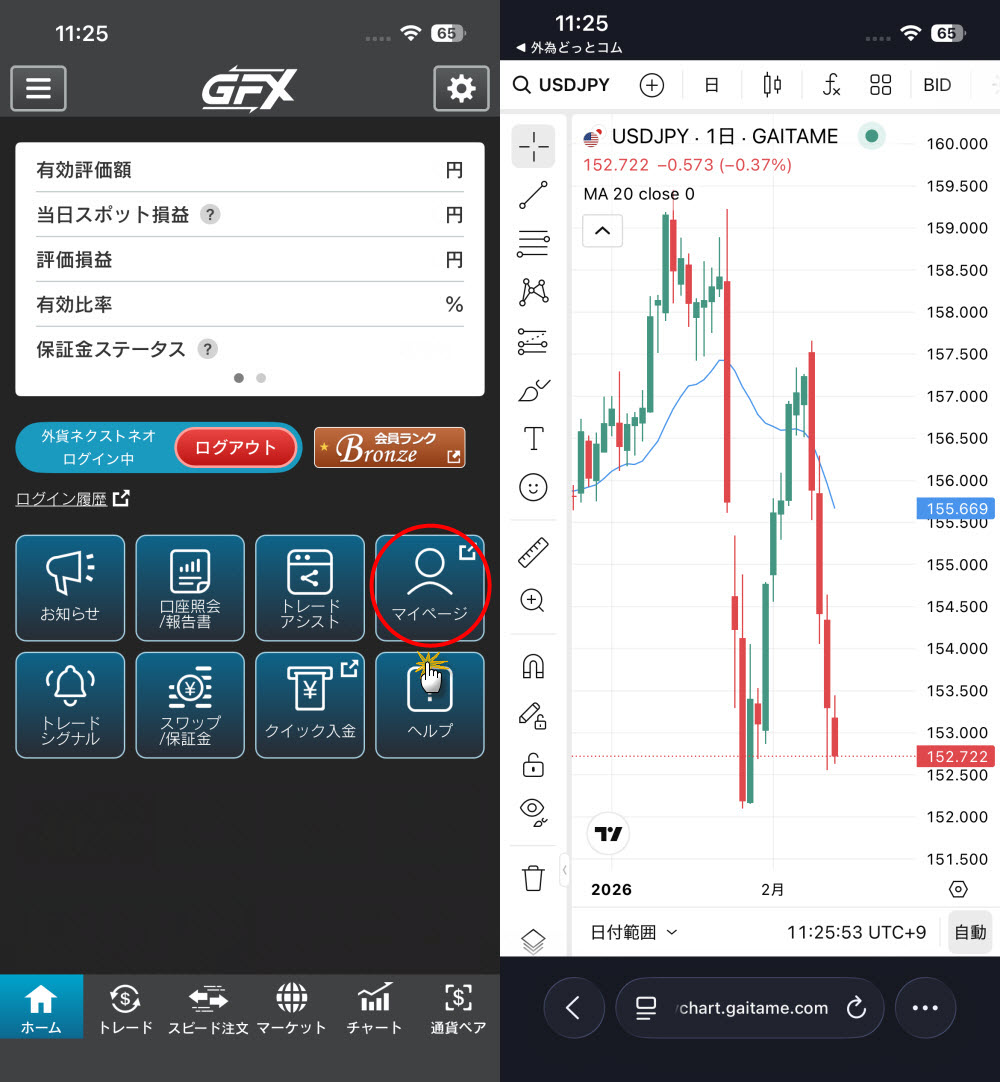Image resolution: width=1000 pixels, height=1082 pixels.
Task: Open the トレードシグナル tile
Action: coord(70,705)
